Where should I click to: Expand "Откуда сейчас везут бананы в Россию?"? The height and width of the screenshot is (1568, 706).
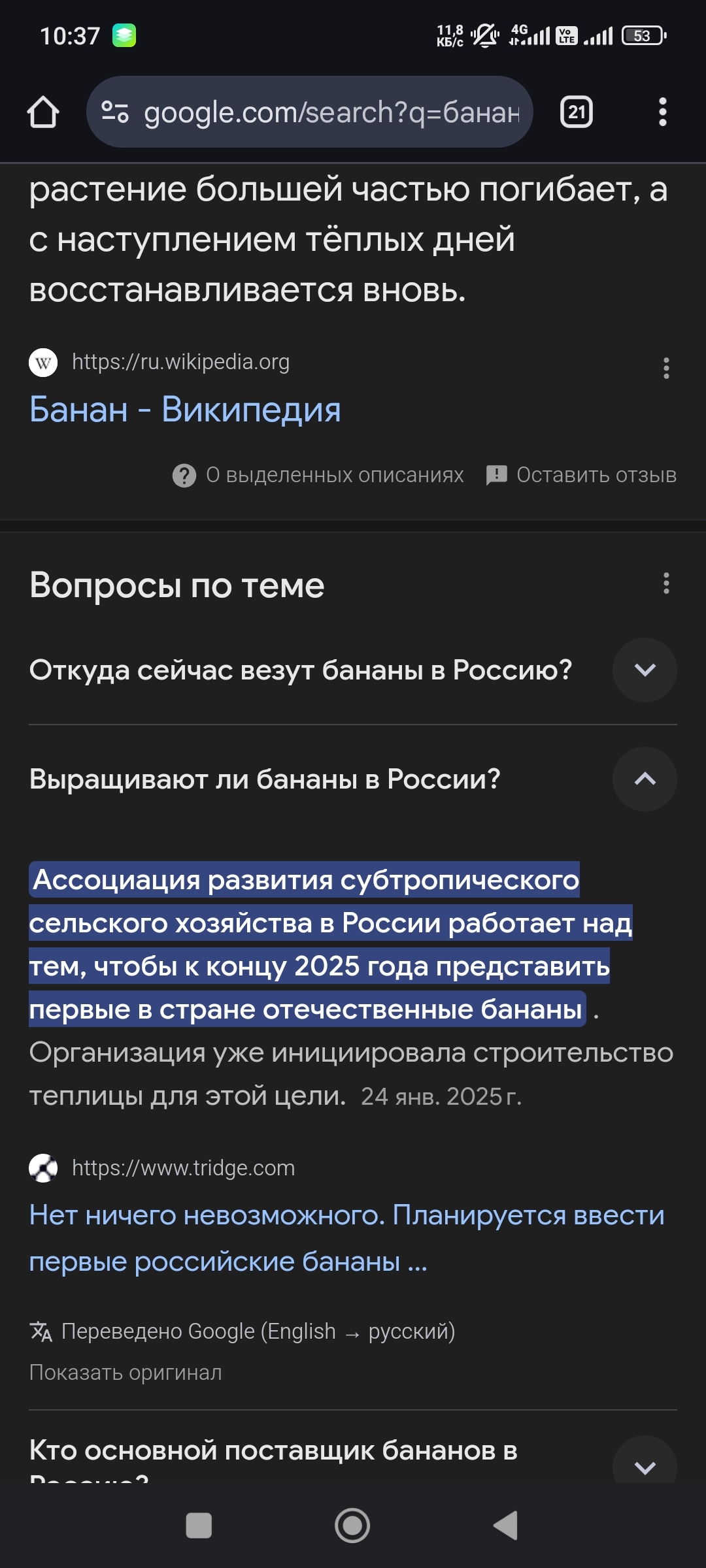pos(644,670)
